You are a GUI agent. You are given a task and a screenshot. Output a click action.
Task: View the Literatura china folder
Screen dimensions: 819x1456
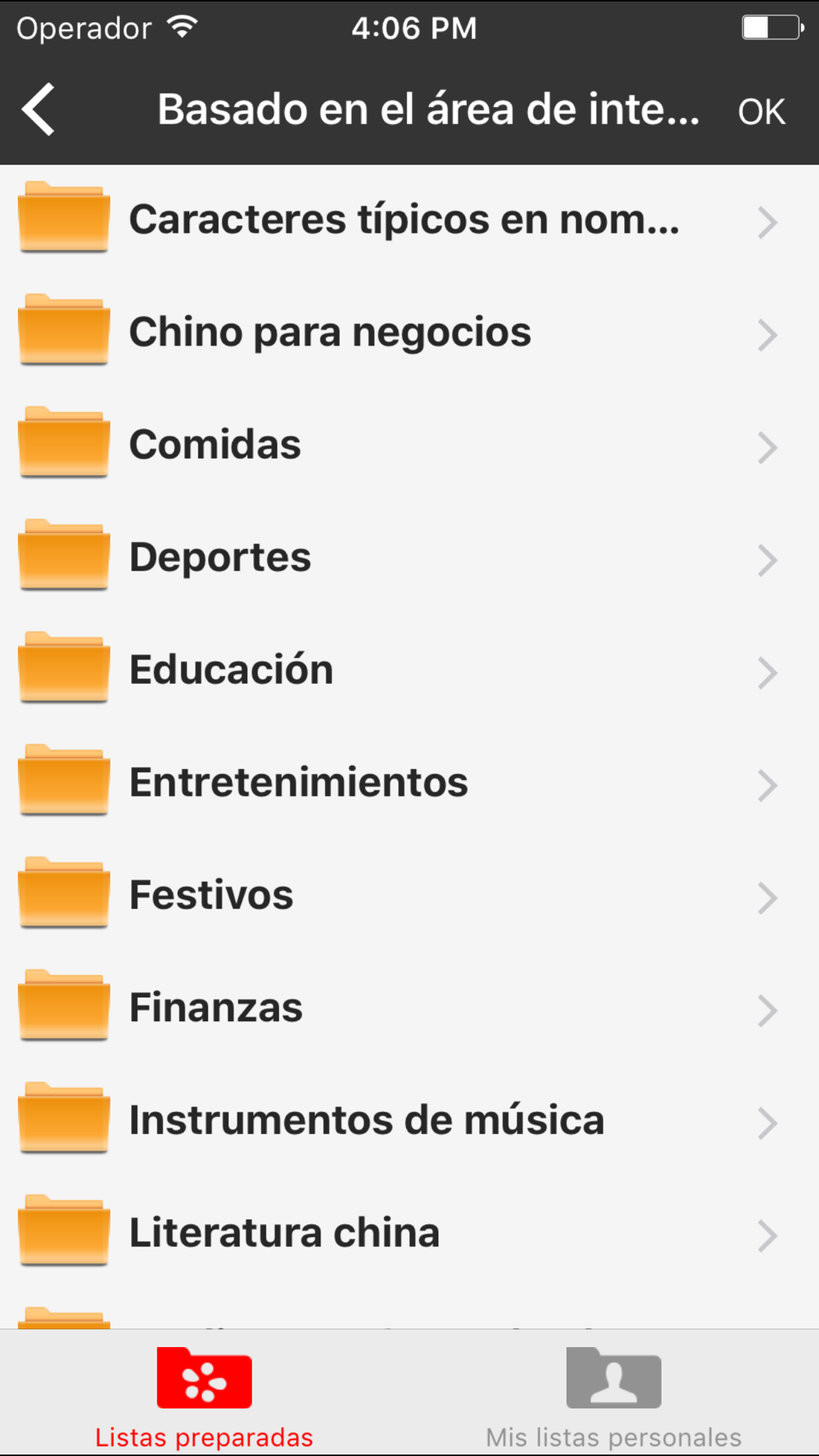pyautogui.click(x=409, y=1234)
